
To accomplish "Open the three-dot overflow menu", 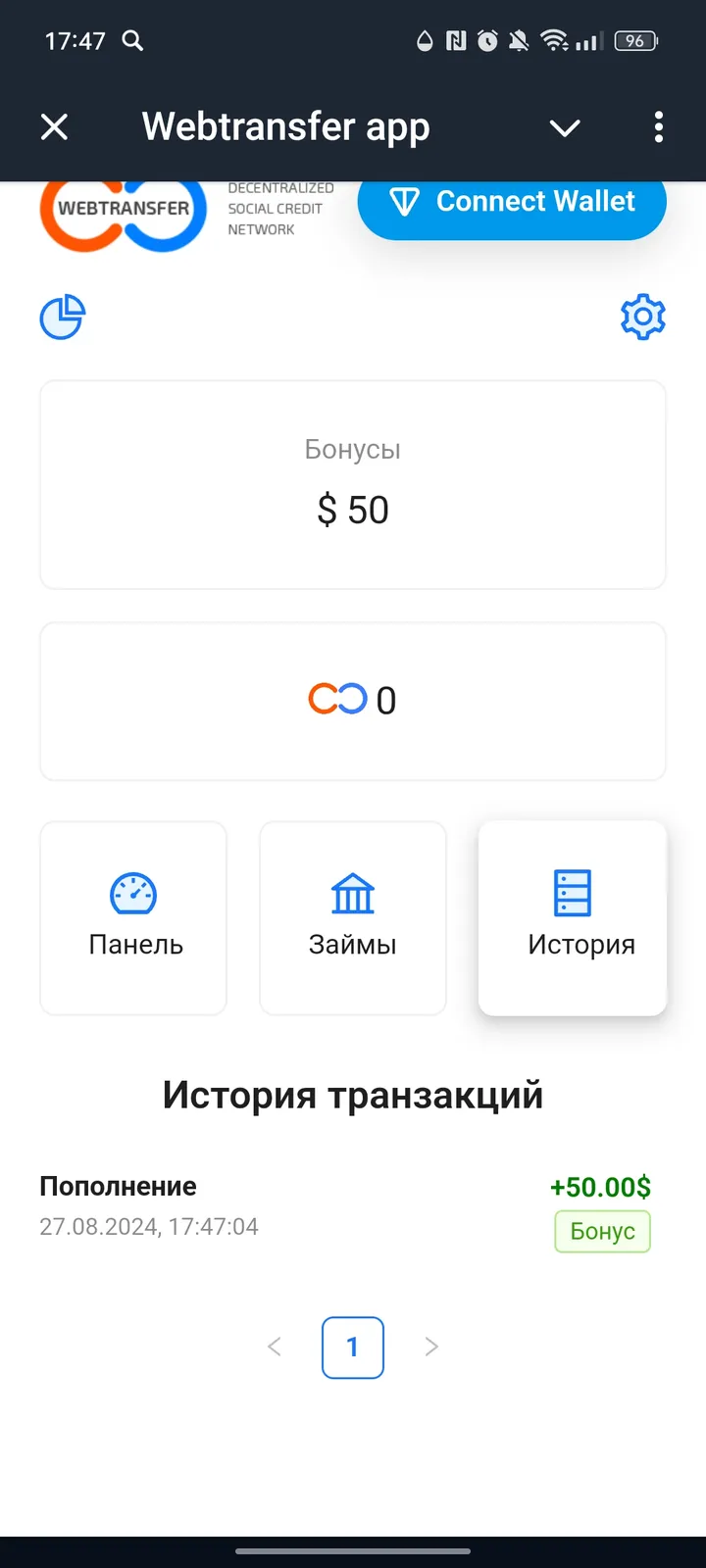I will [658, 127].
